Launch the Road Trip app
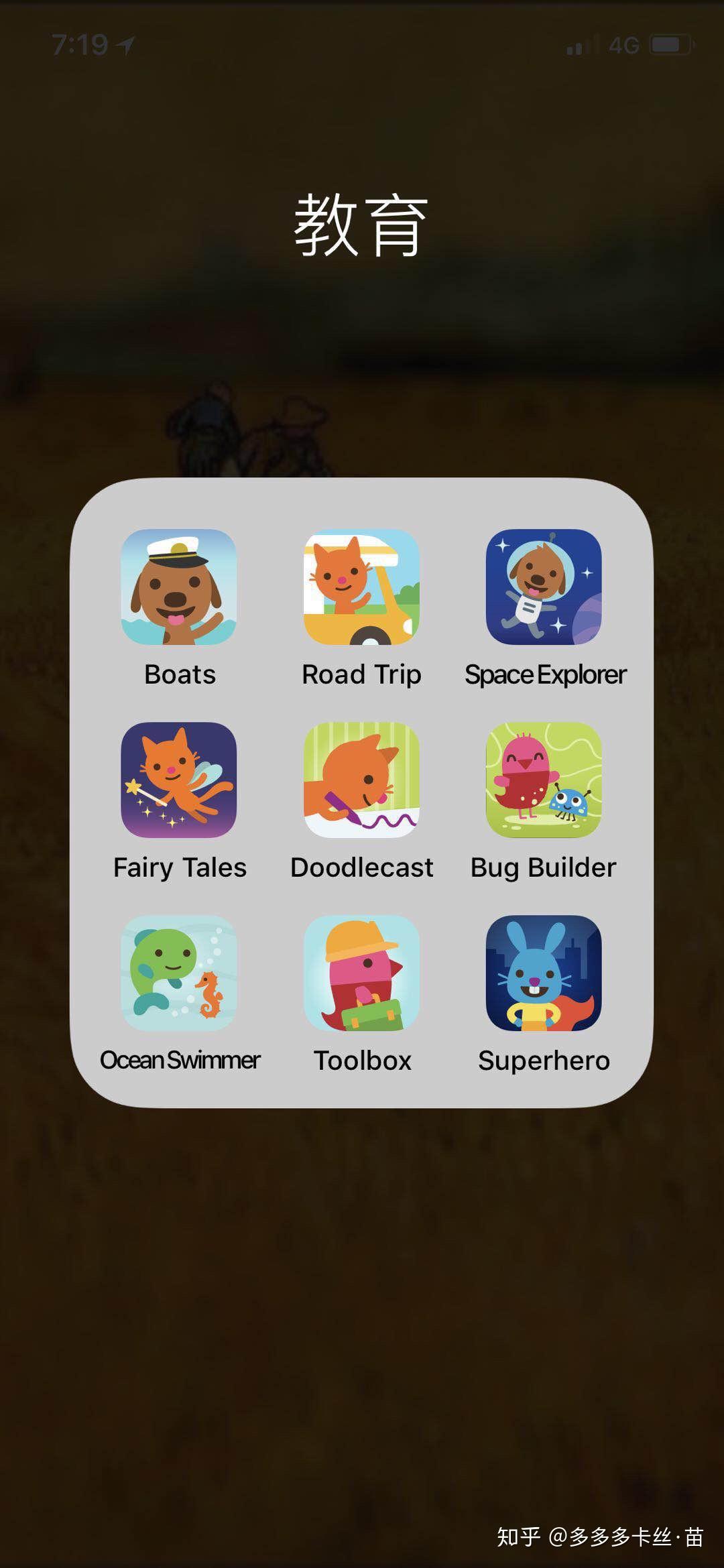 [362, 587]
